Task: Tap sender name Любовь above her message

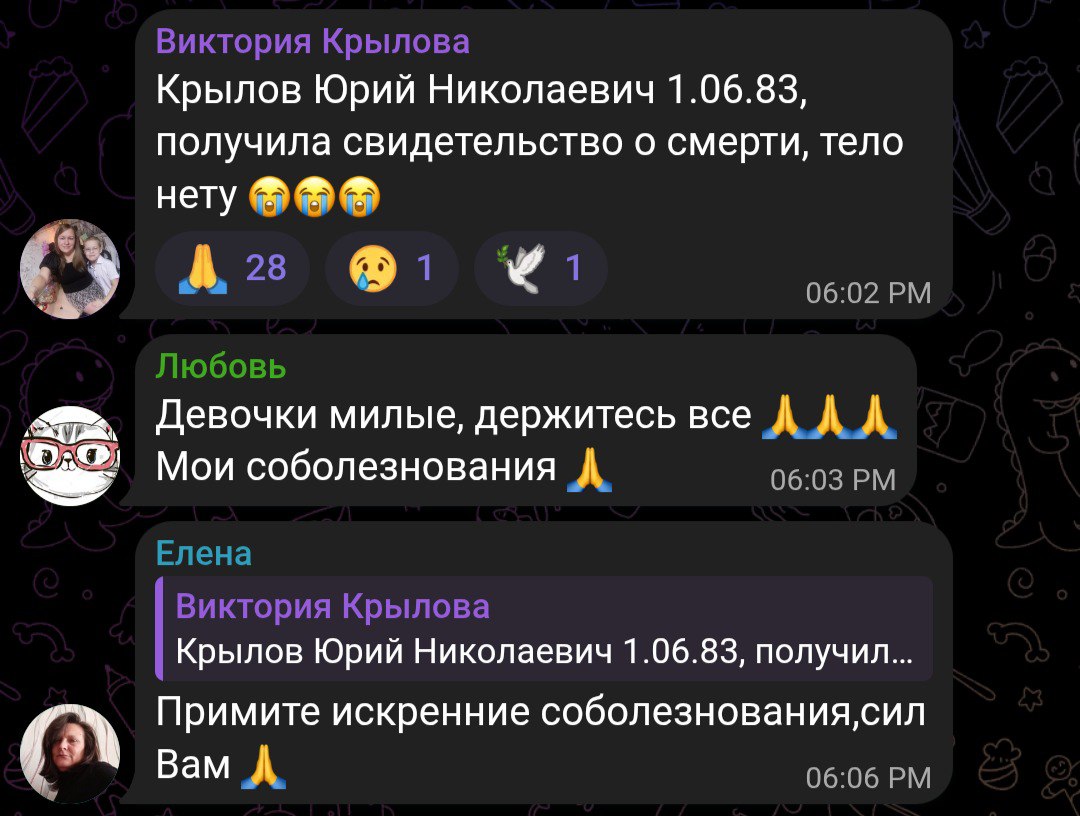Action: pyautogui.click(x=221, y=367)
